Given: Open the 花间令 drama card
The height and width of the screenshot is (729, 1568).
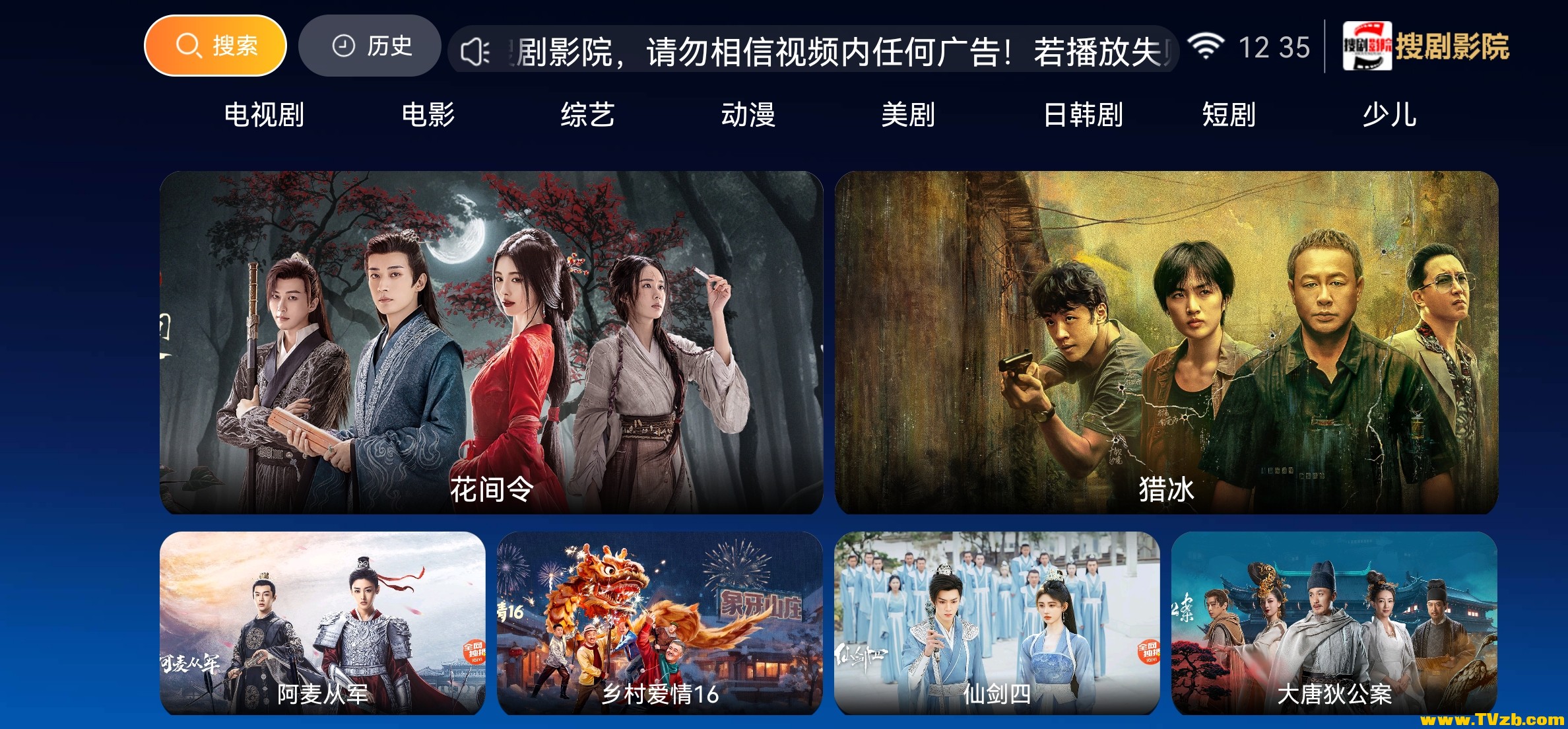Looking at the screenshot, I should pos(491,342).
